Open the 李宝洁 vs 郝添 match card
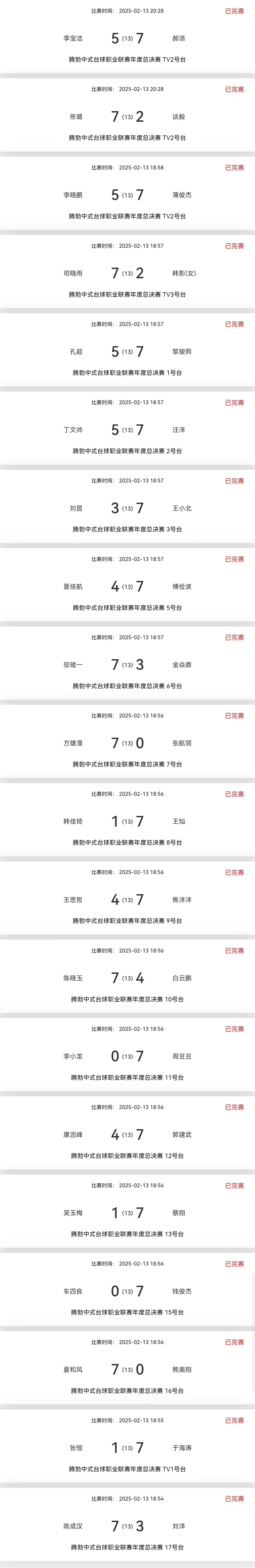255x1568 pixels. coord(127,38)
